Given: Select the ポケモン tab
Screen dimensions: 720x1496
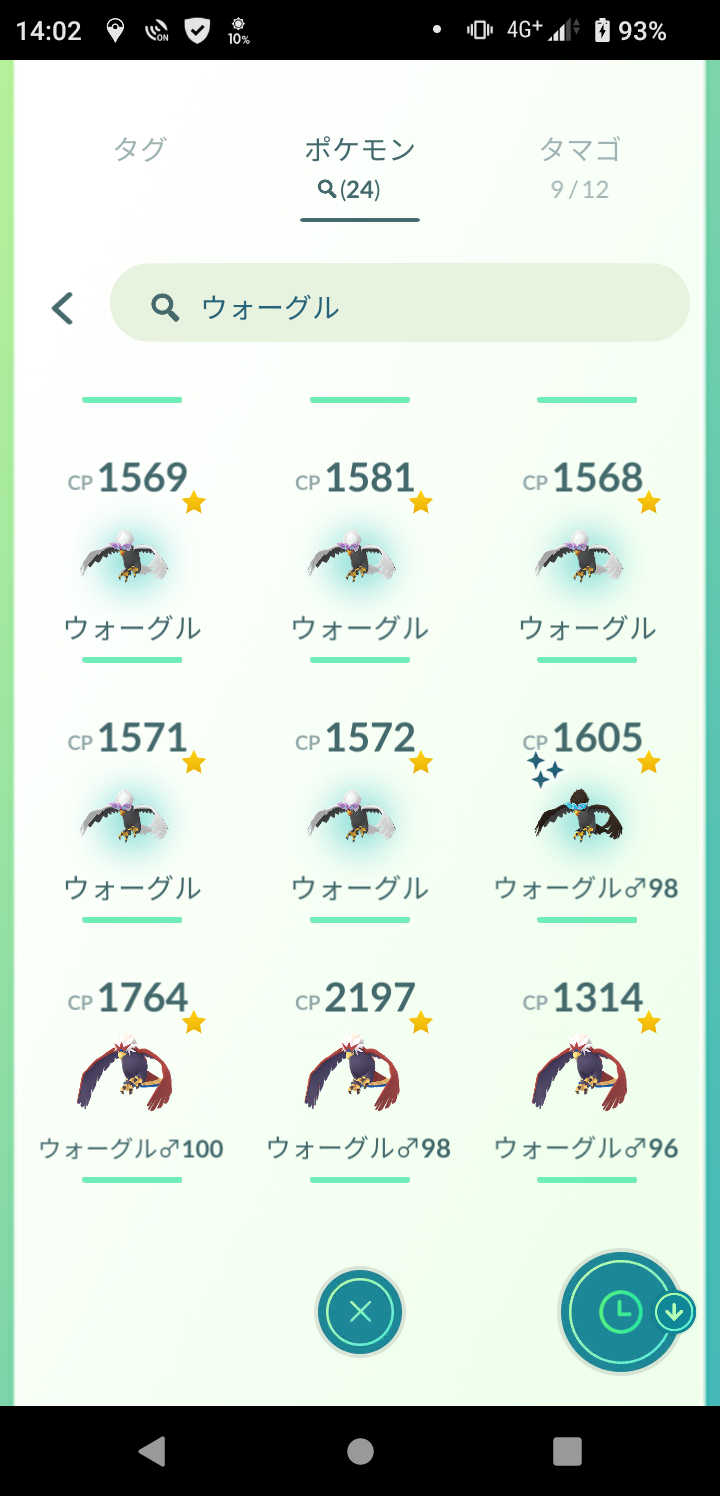Looking at the screenshot, I should coord(360,165).
